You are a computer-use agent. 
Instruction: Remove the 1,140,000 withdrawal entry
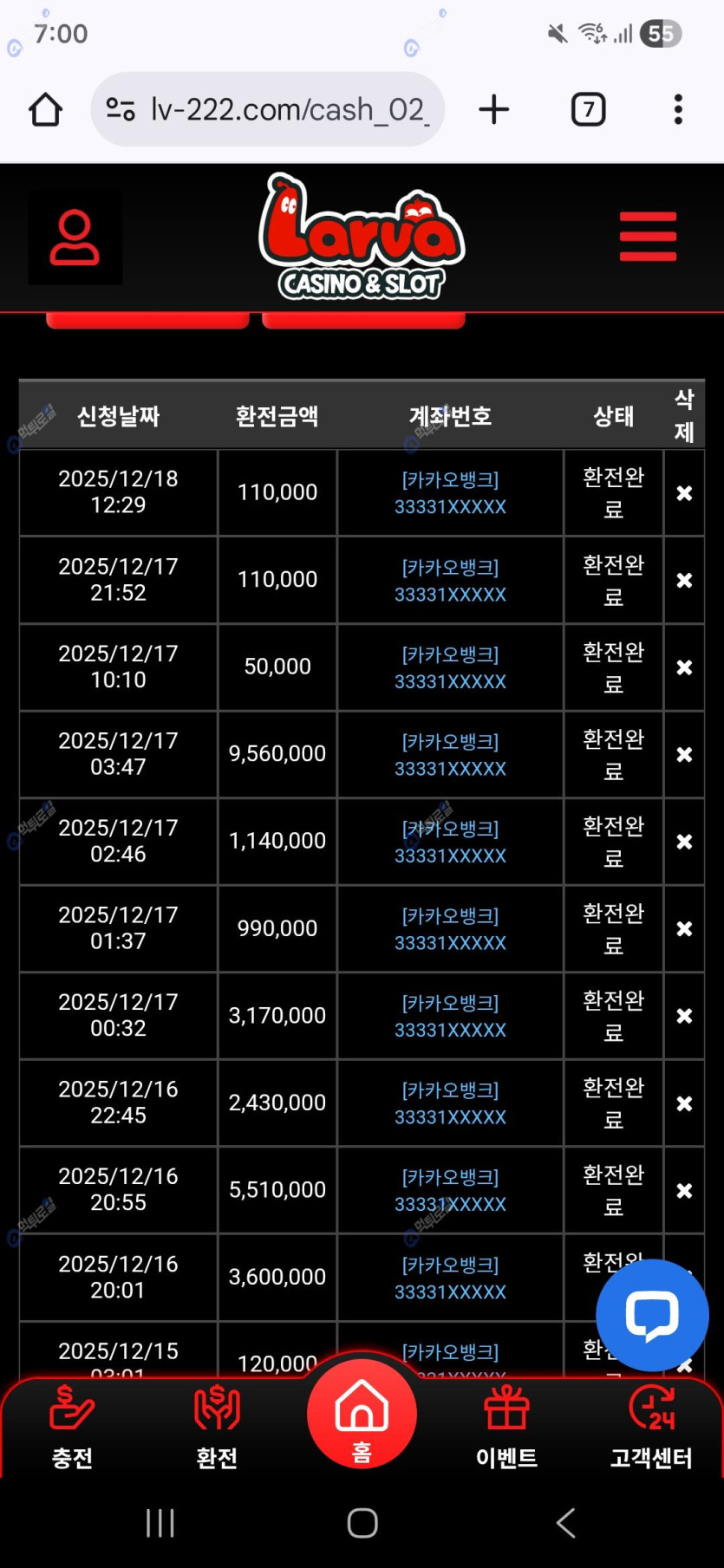pos(684,842)
